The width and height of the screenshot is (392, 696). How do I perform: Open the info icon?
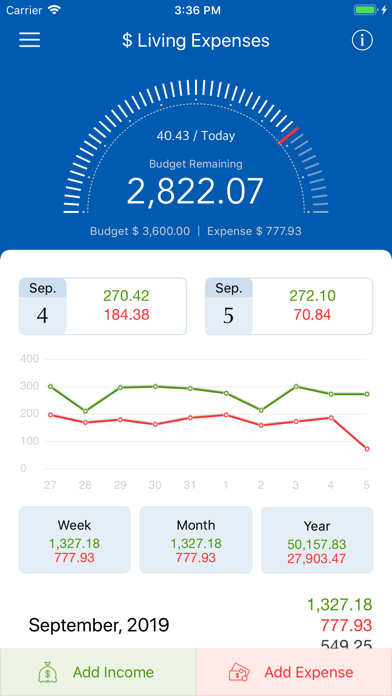[x=362, y=40]
